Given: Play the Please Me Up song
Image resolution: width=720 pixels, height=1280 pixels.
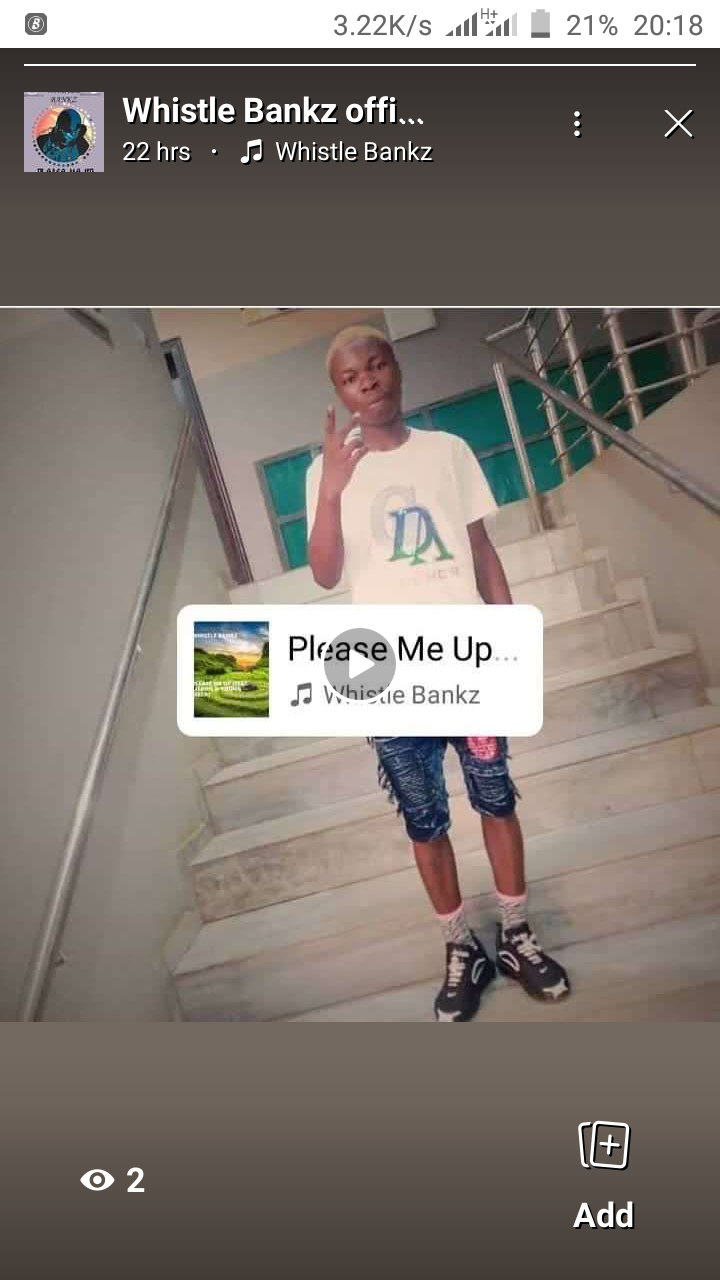Looking at the screenshot, I should [x=359, y=663].
